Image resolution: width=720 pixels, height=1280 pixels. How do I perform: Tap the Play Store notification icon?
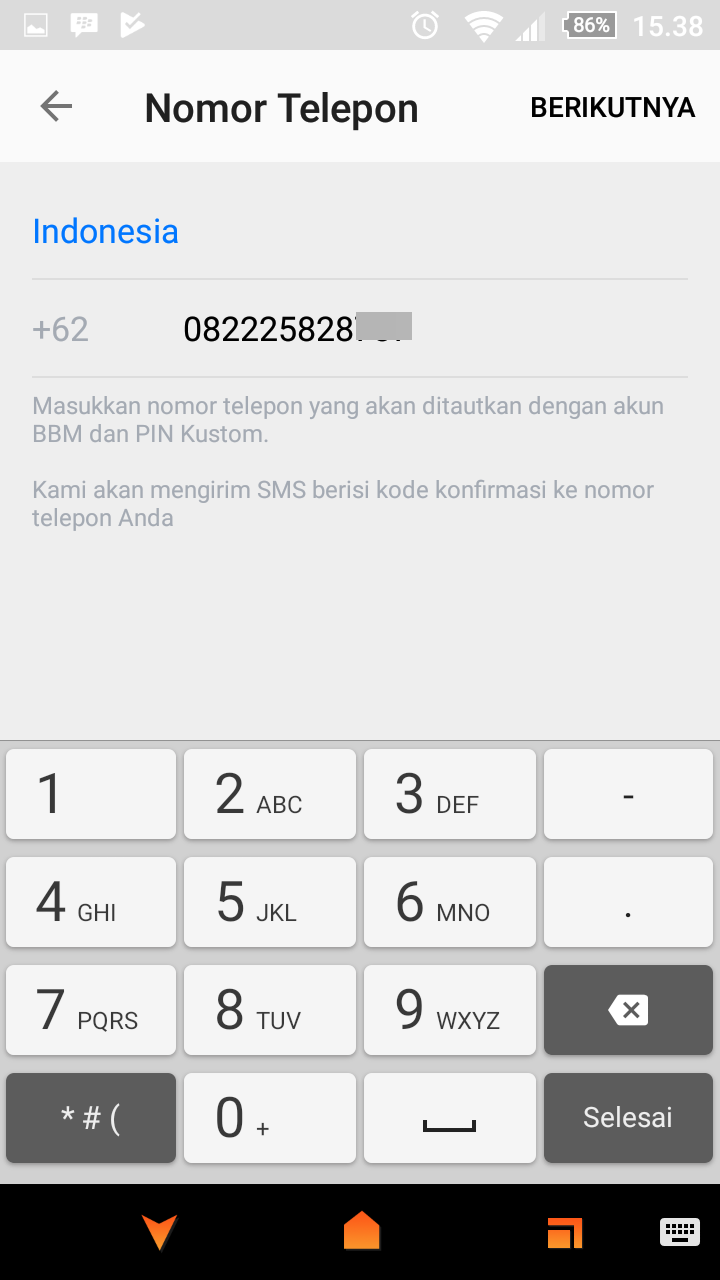coord(131,24)
